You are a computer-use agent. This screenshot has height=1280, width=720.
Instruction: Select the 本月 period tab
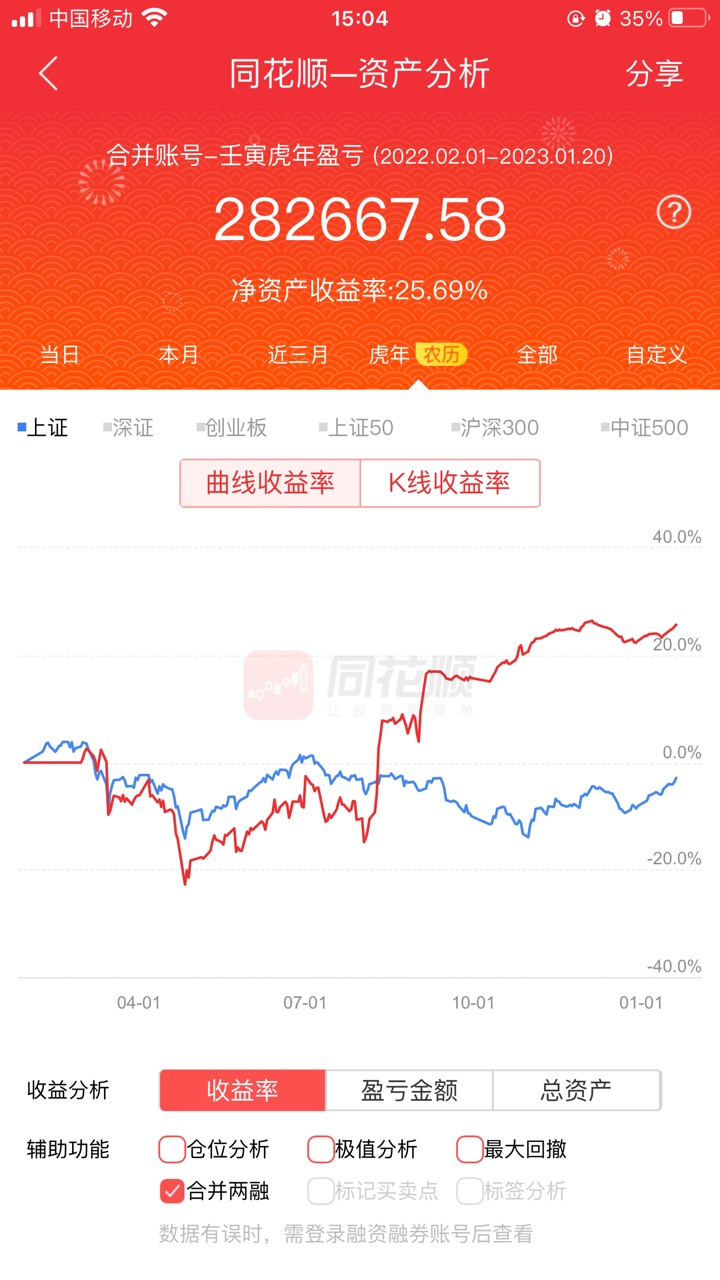pyautogui.click(x=179, y=355)
